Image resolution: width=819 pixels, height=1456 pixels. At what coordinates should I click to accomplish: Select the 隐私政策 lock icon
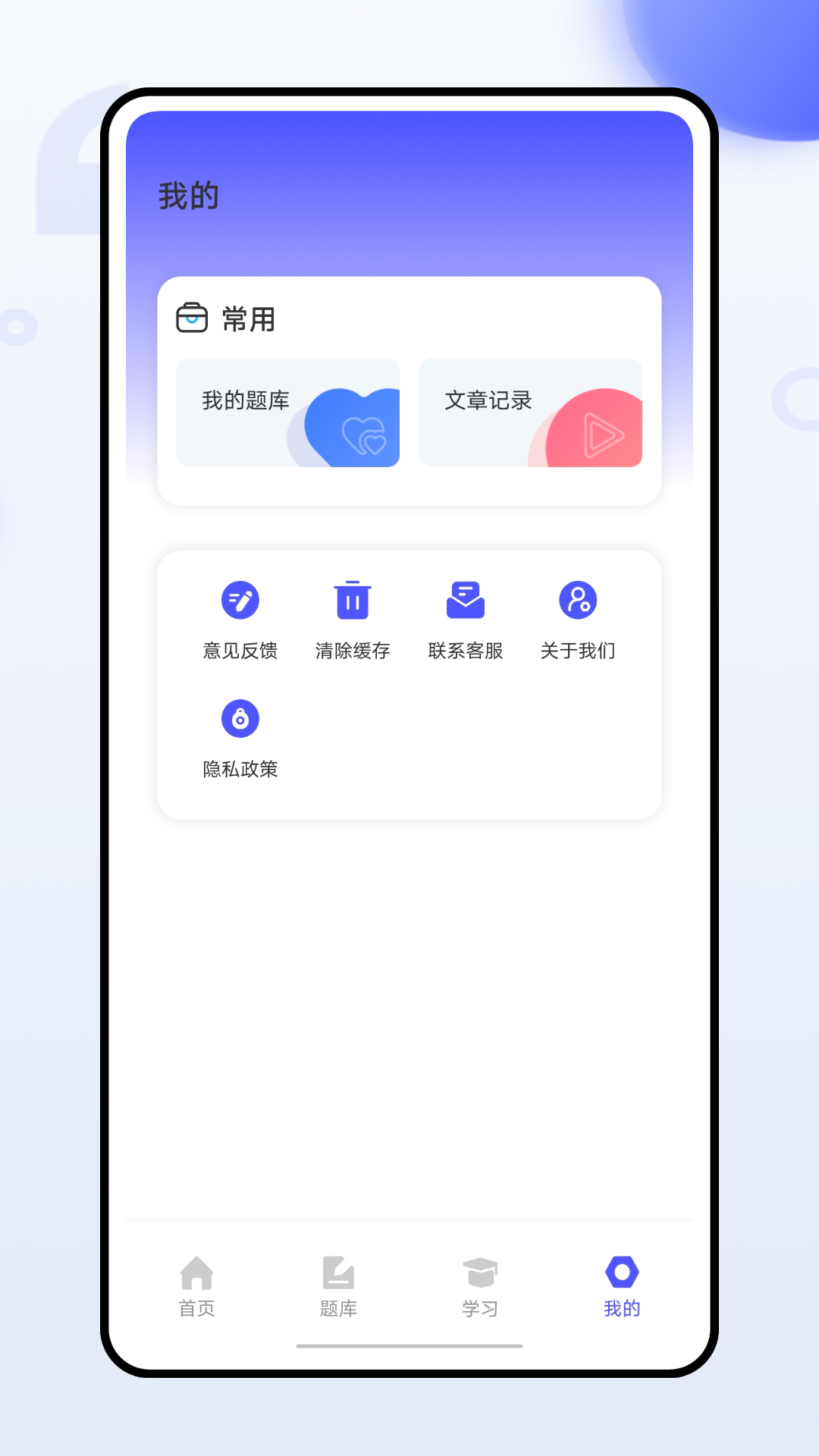pyautogui.click(x=240, y=717)
